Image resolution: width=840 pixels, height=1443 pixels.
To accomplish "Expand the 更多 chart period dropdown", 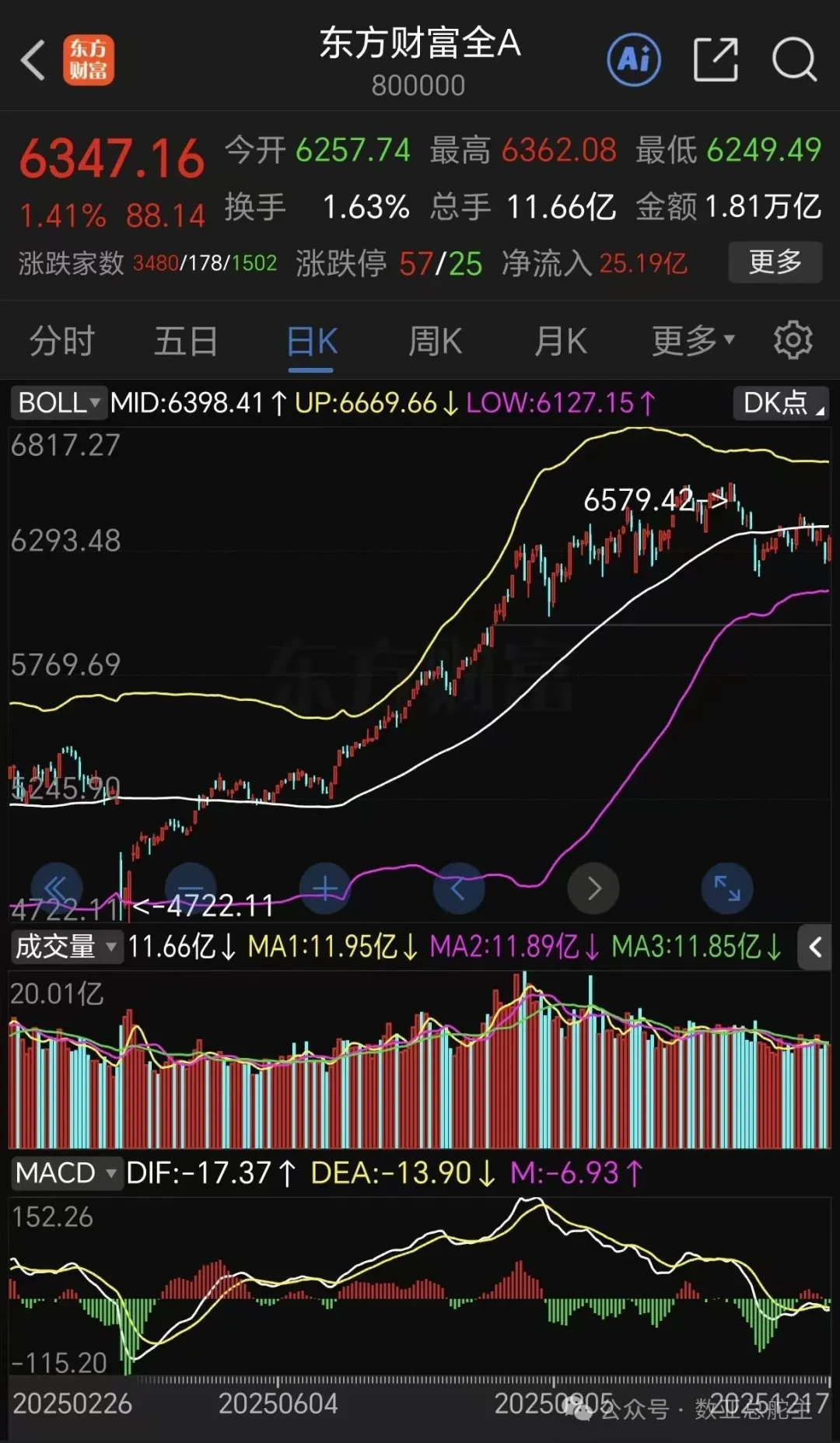I will 693,341.
